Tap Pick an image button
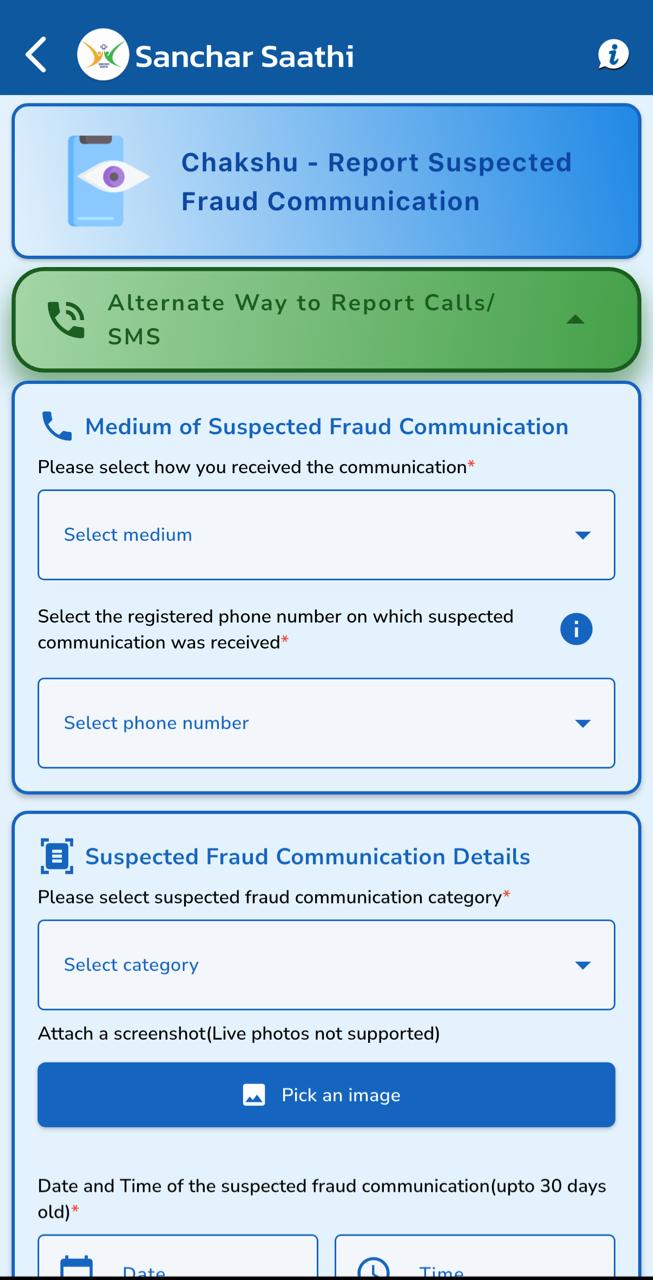Image resolution: width=653 pixels, height=1280 pixels. (326, 1095)
